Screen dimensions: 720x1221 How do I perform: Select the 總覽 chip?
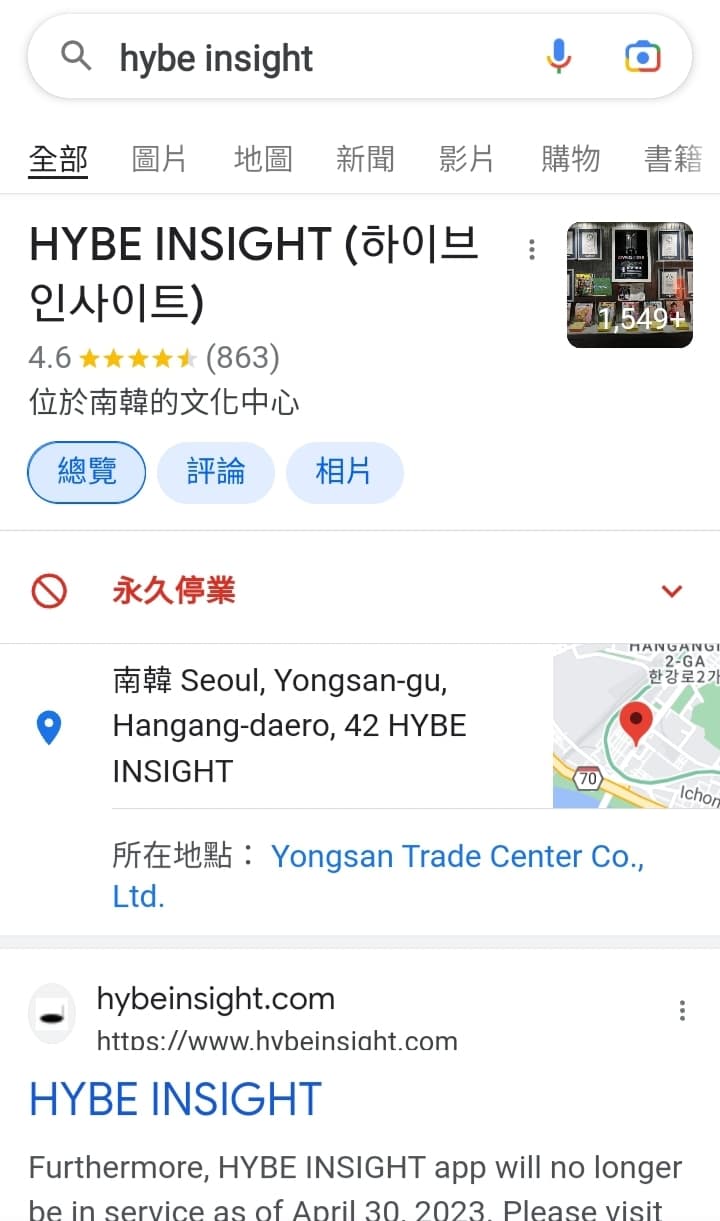[x=86, y=472]
